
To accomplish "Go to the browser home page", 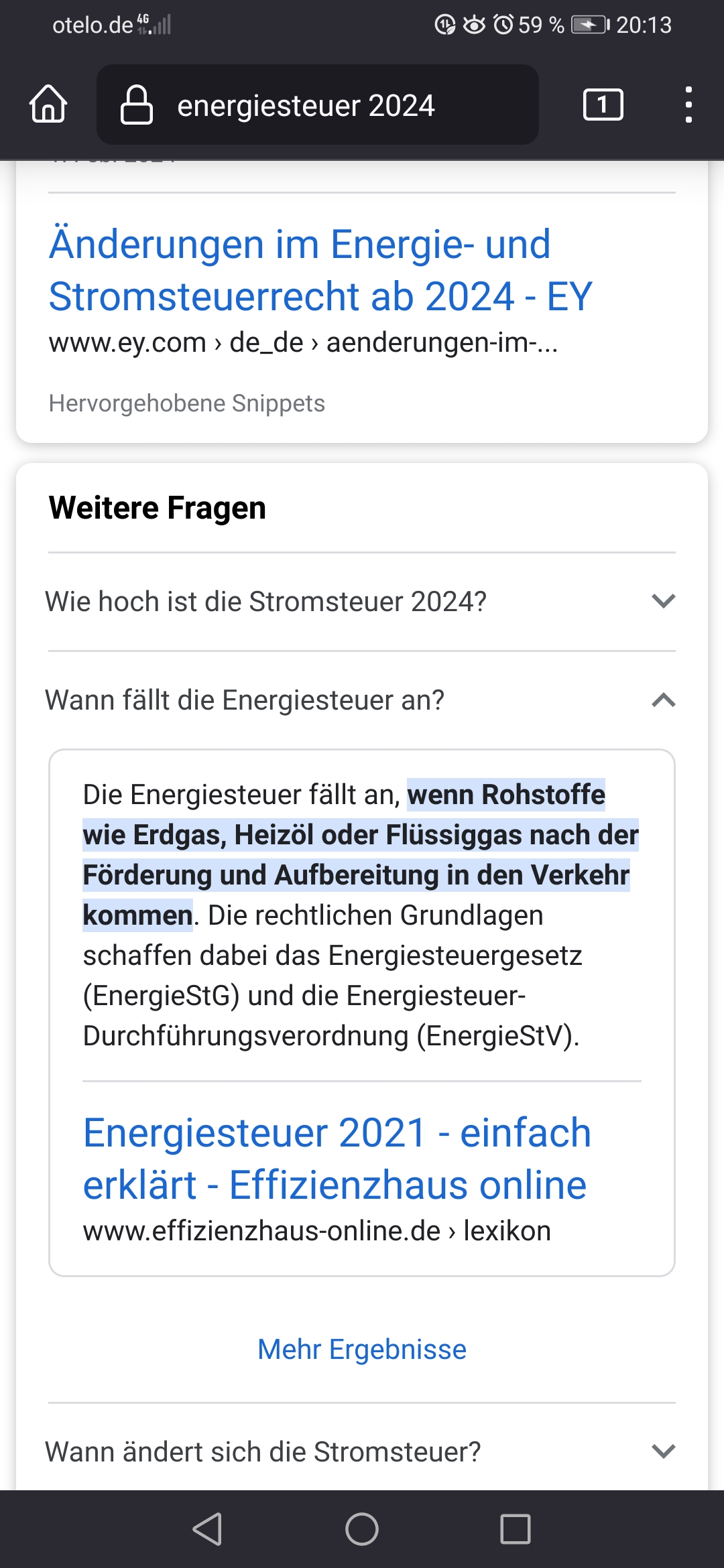I will pyautogui.click(x=48, y=105).
